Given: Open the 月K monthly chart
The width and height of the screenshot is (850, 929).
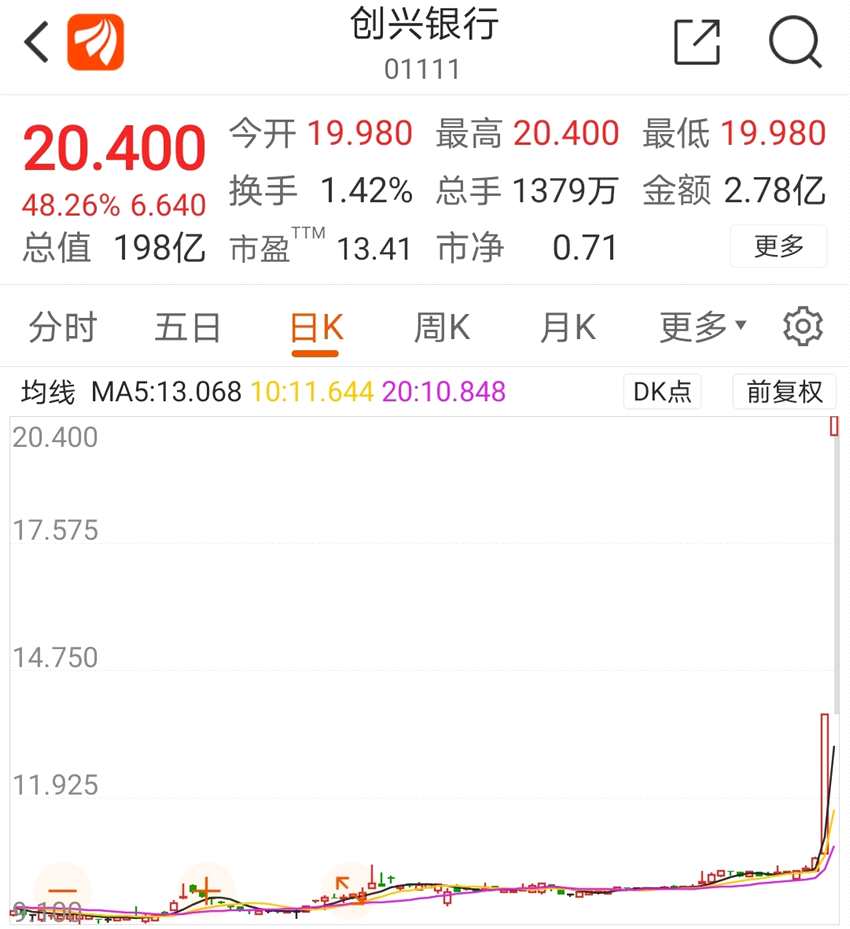Looking at the screenshot, I should point(567,325).
